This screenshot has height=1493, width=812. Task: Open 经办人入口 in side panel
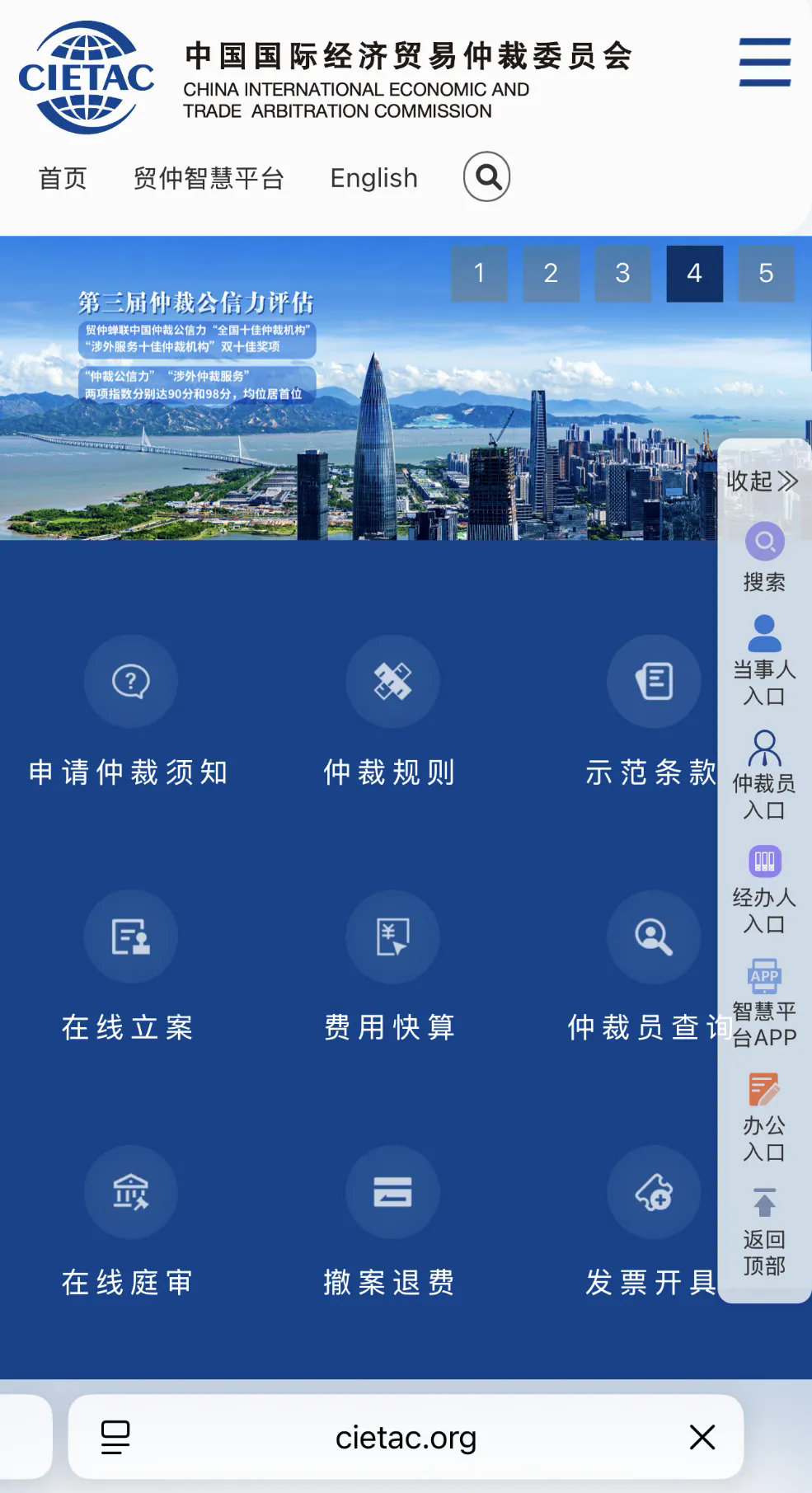(764, 888)
